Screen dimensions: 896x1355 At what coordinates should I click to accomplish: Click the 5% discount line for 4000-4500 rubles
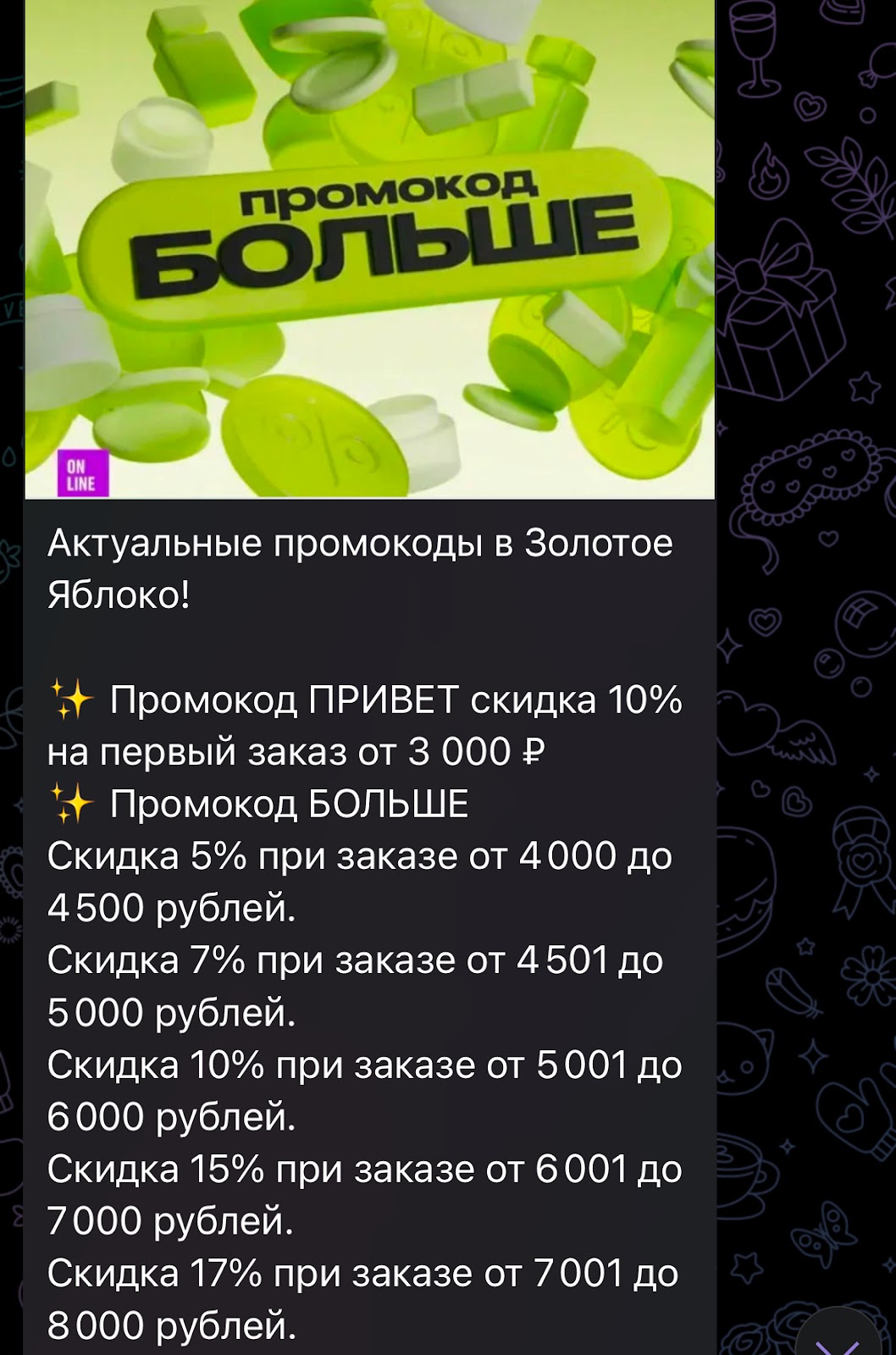click(x=356, y=881)
